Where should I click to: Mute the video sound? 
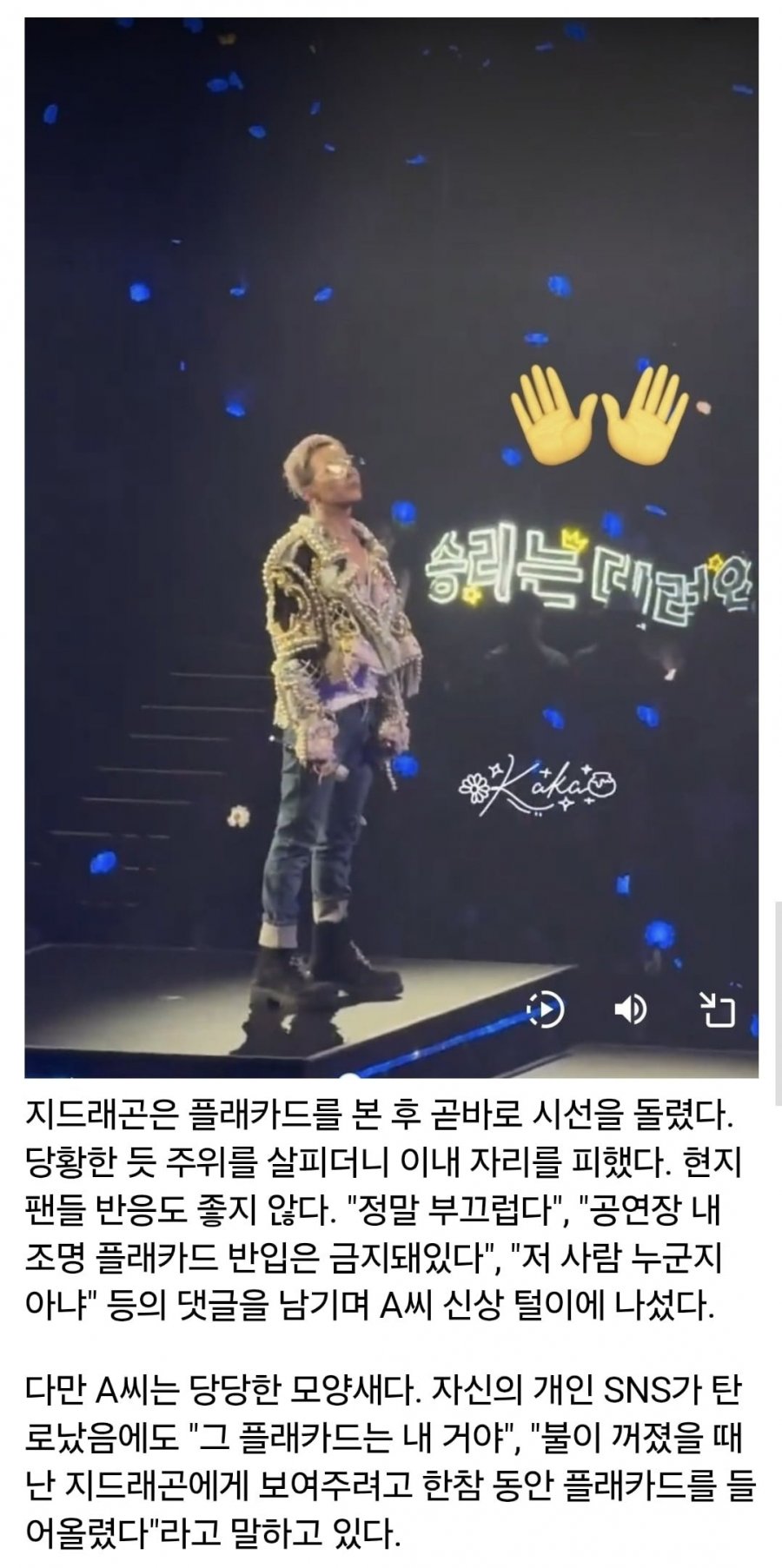(631, 1009)
